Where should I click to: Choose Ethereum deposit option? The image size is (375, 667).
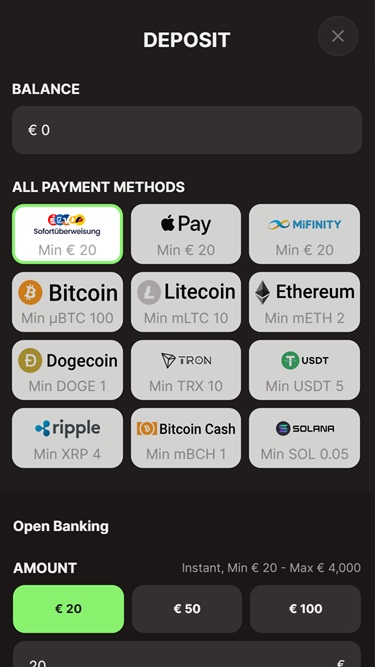coord(304,302)
